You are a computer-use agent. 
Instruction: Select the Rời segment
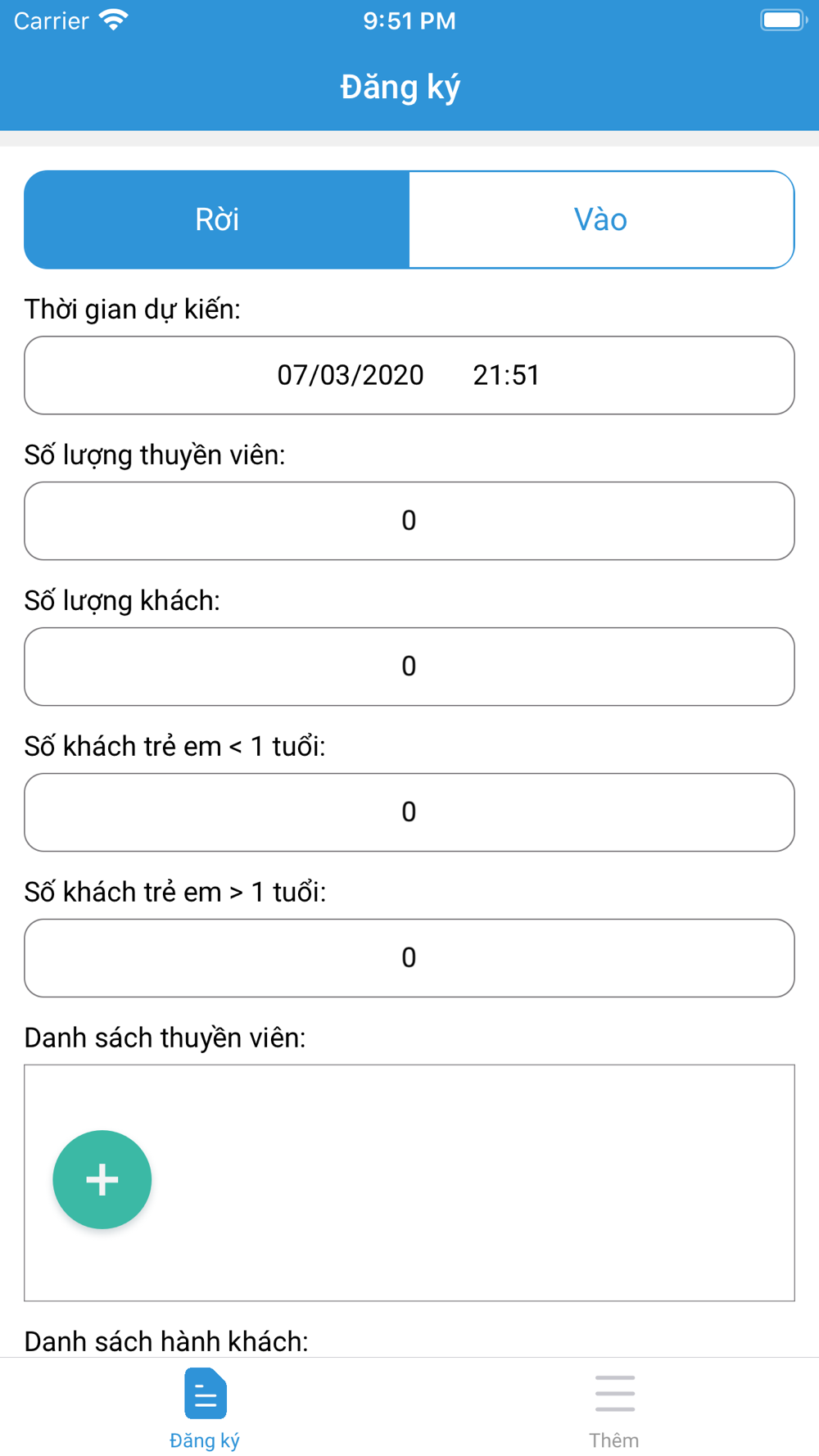point(217,219)
